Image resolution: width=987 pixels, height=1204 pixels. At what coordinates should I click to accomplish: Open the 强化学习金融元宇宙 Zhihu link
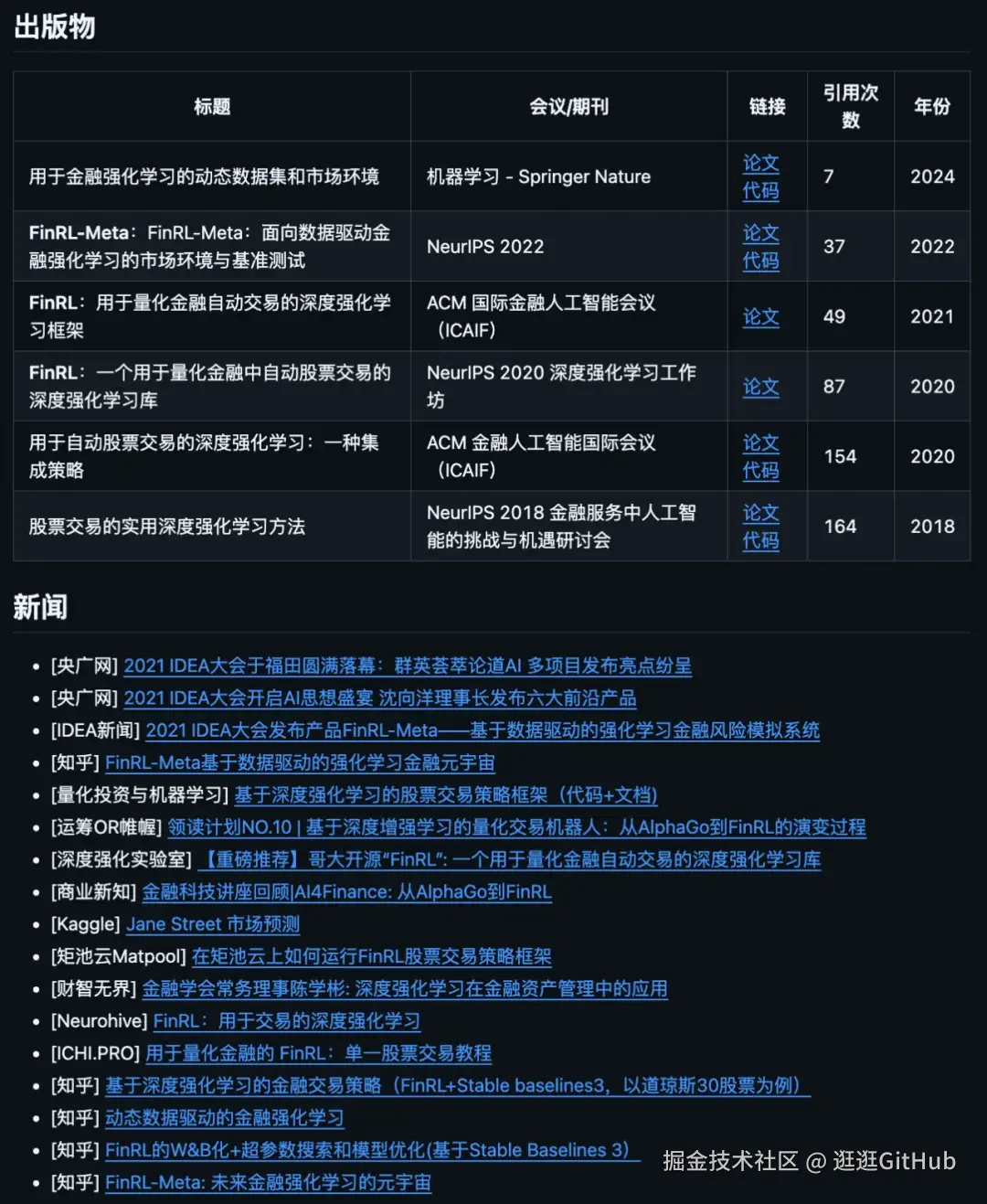300,763
